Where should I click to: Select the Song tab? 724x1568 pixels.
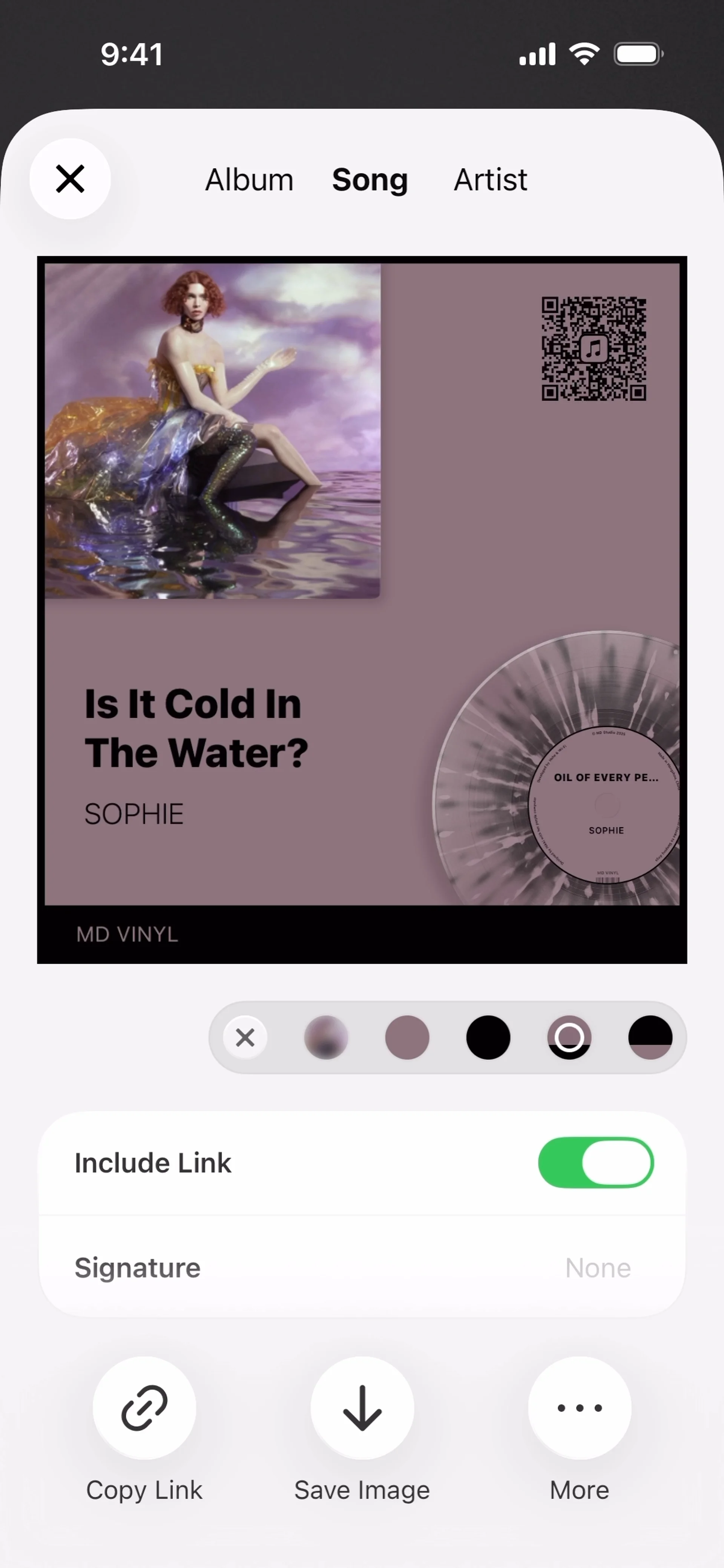(370, 180)
